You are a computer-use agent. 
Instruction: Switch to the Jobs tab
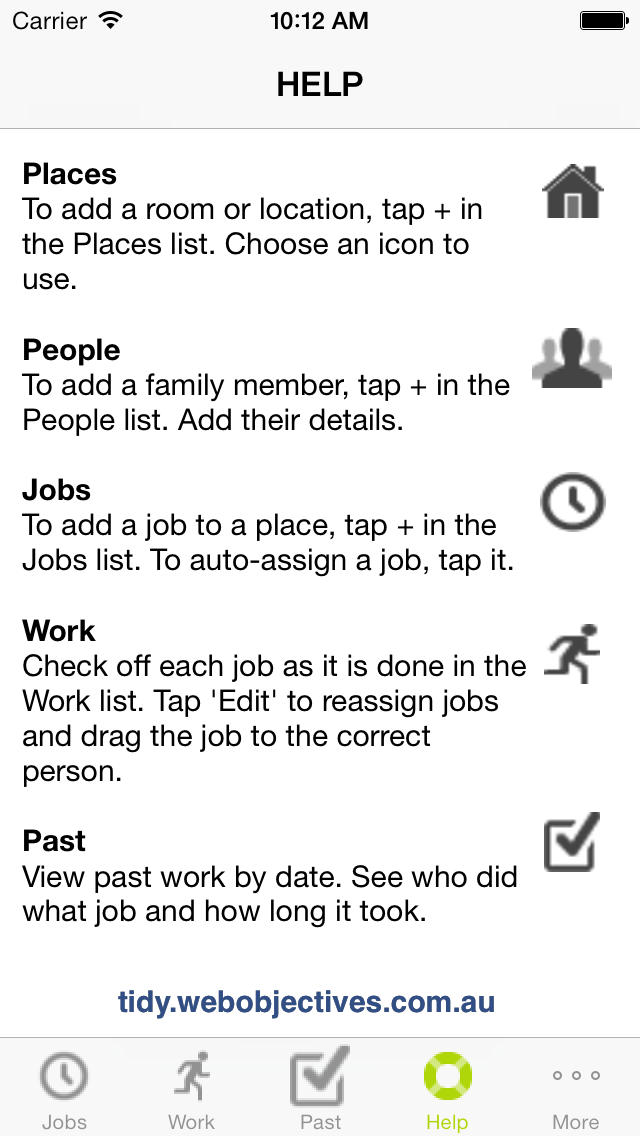64,1088
